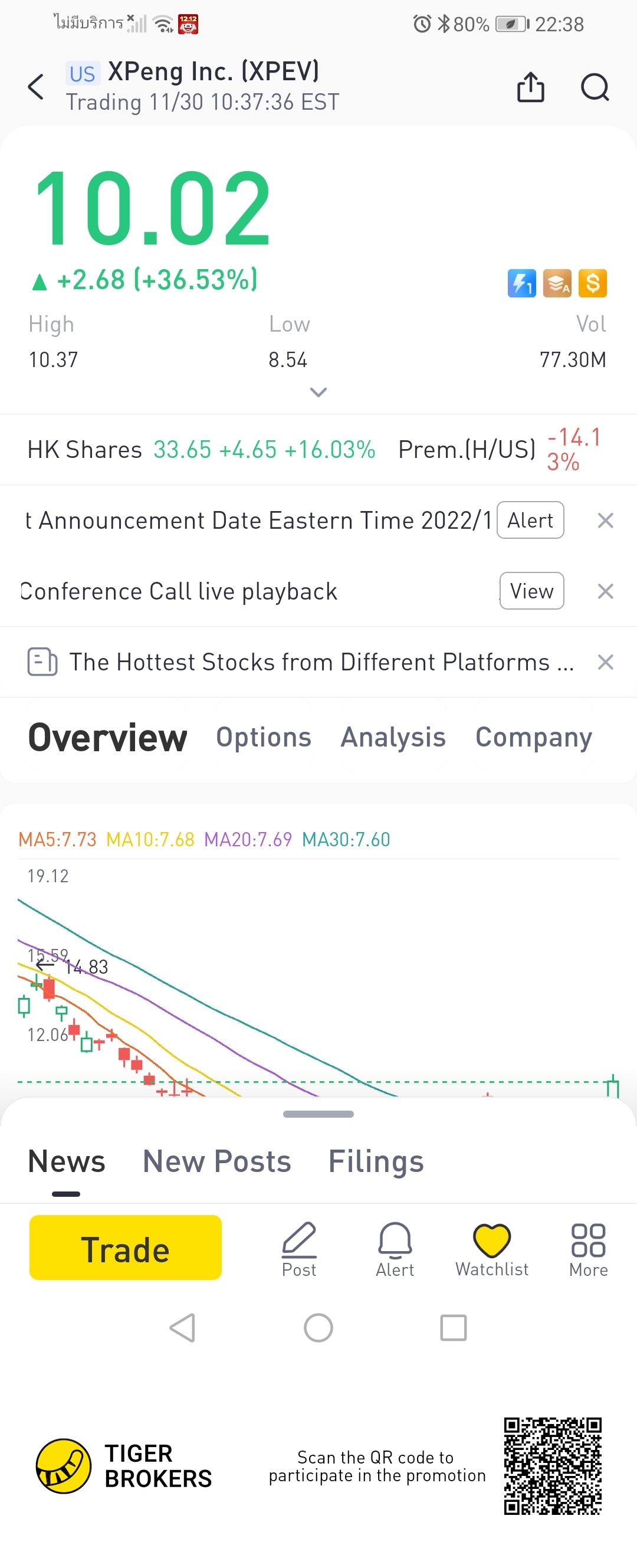The width and height of the screenshot is (637, 1568).
Task: Open the Filings tab
Action: pos(375,1161)
